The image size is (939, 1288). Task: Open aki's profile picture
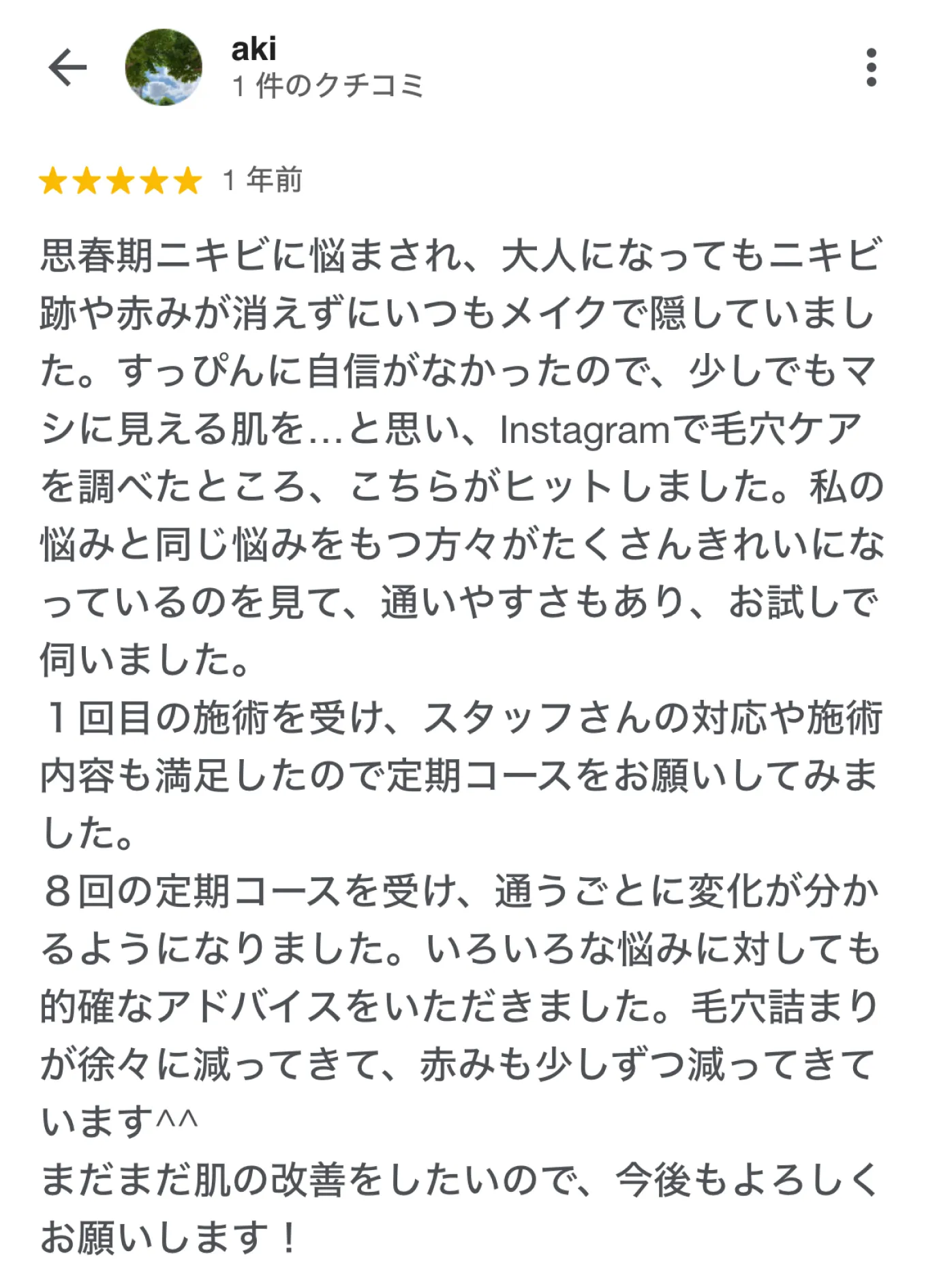pyautogui.click(x=164, y=67)
